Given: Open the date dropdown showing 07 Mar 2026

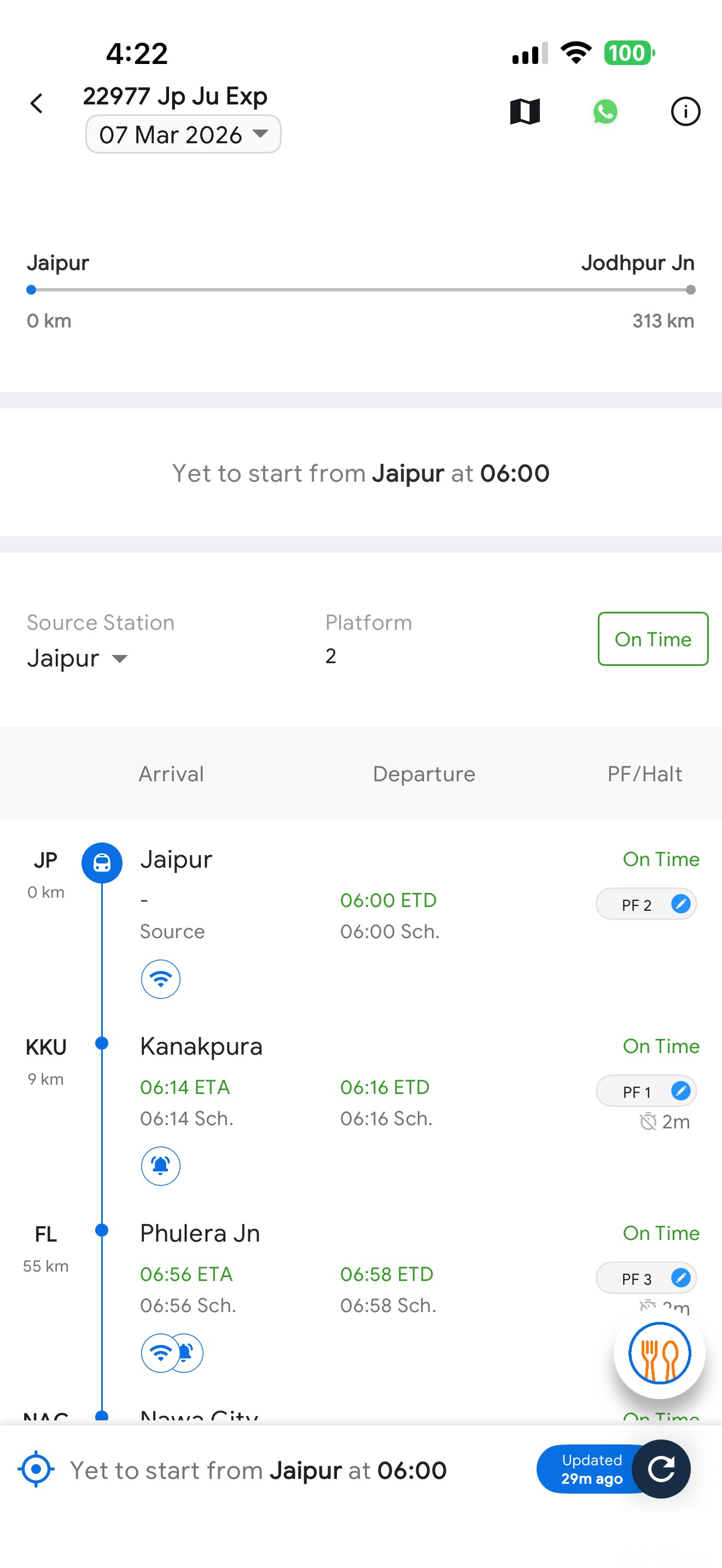Looking at the screenshot, I should [183, 134].
